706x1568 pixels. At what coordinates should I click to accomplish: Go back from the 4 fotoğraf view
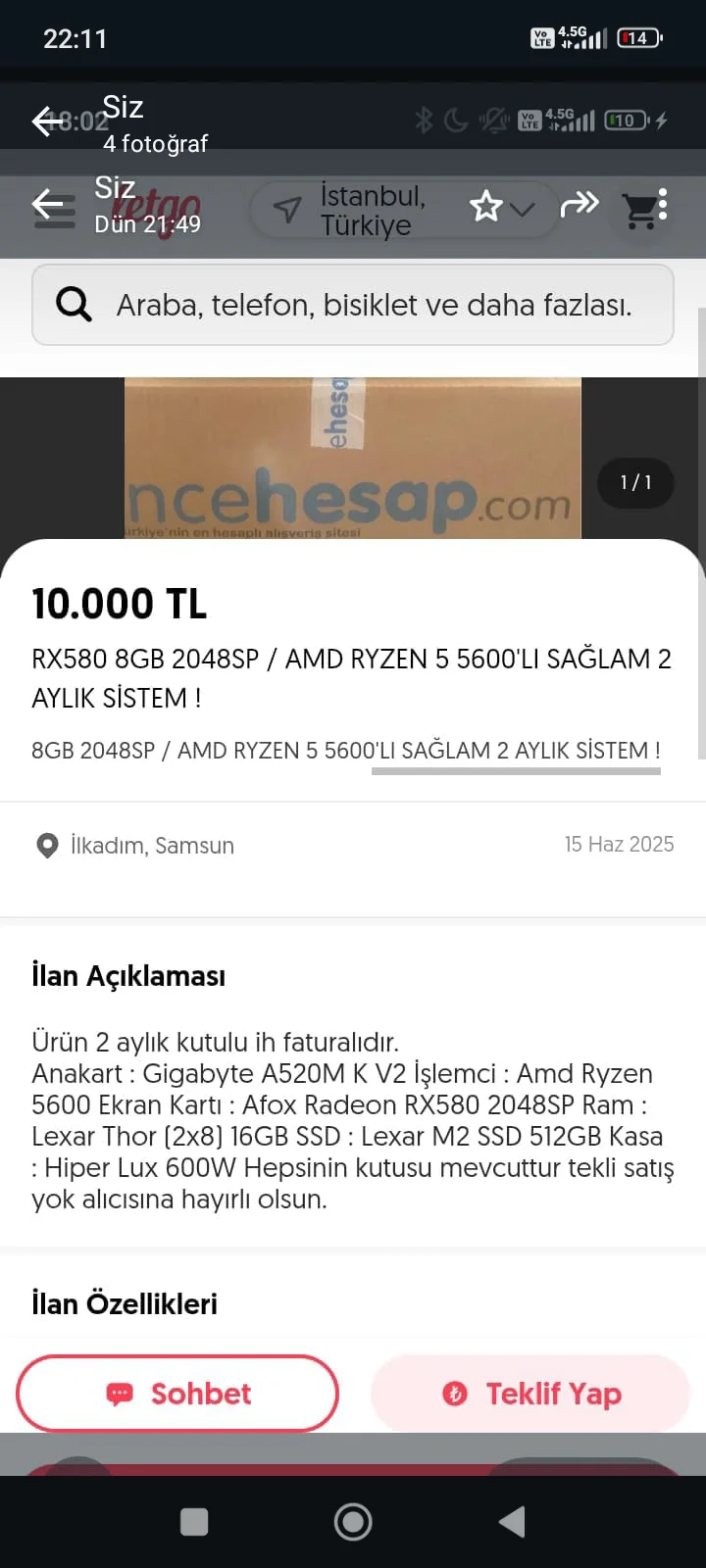46,122
